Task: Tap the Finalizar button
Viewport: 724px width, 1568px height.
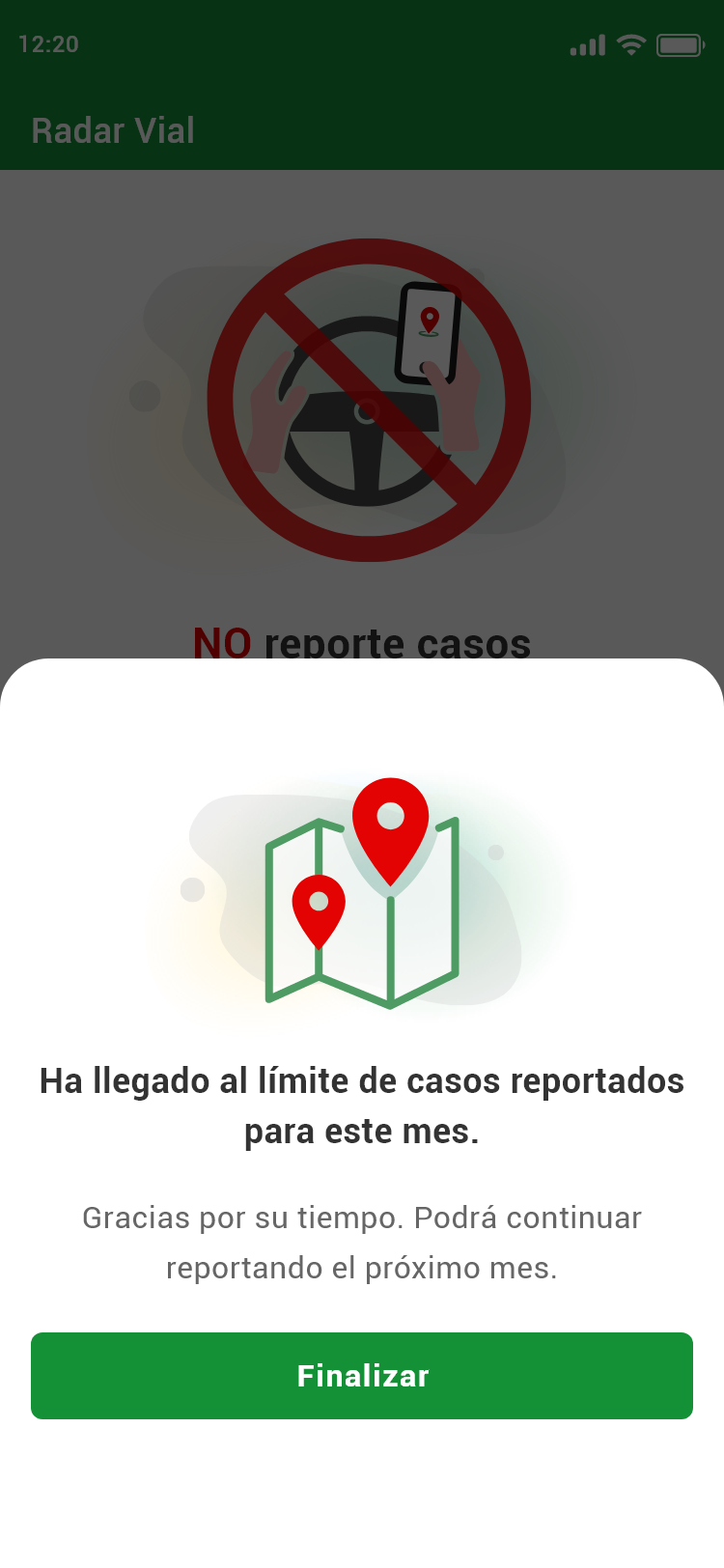Action: 362,1375
